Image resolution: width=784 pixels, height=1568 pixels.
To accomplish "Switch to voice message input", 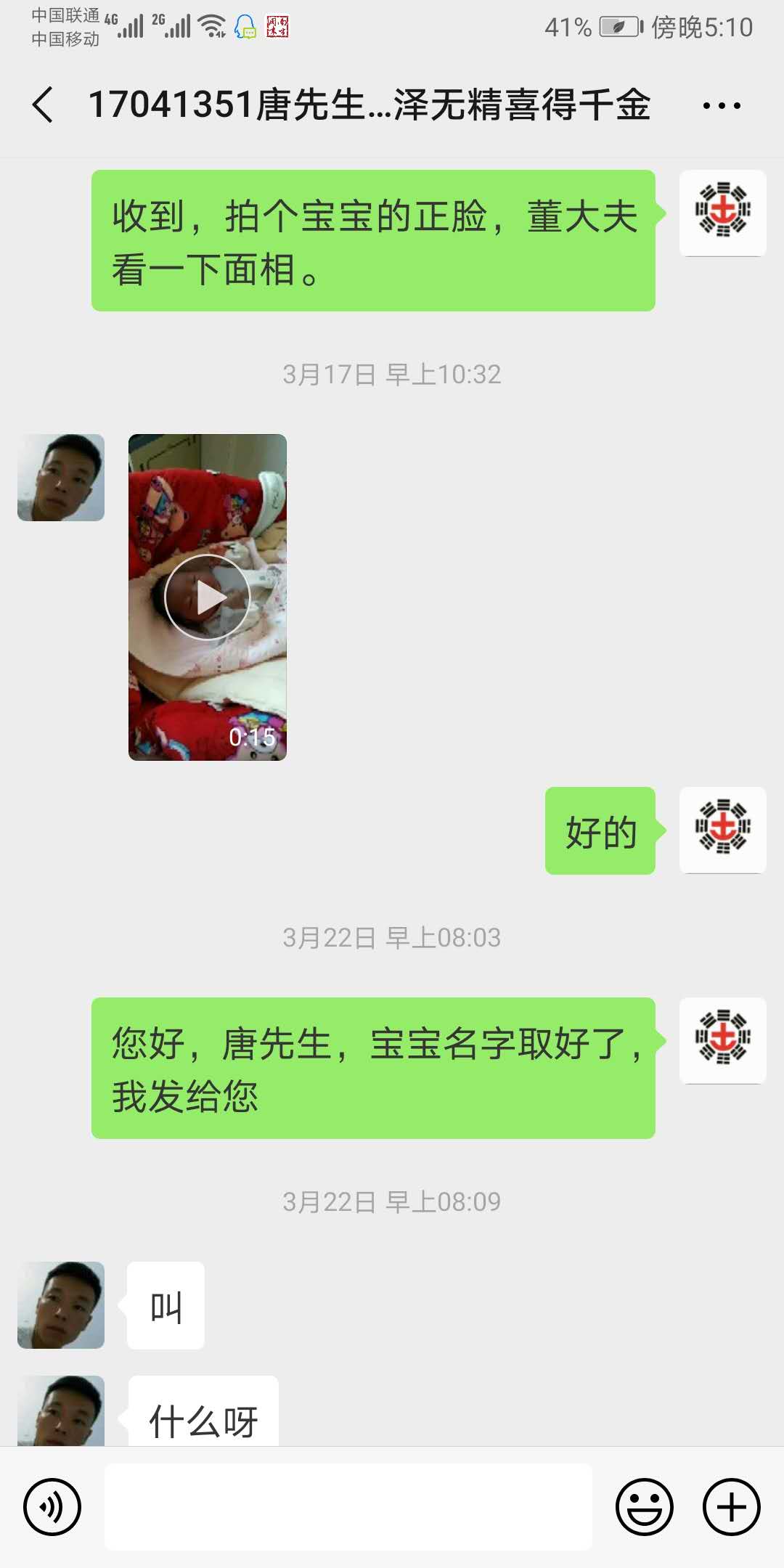I will pos(52,1507).
